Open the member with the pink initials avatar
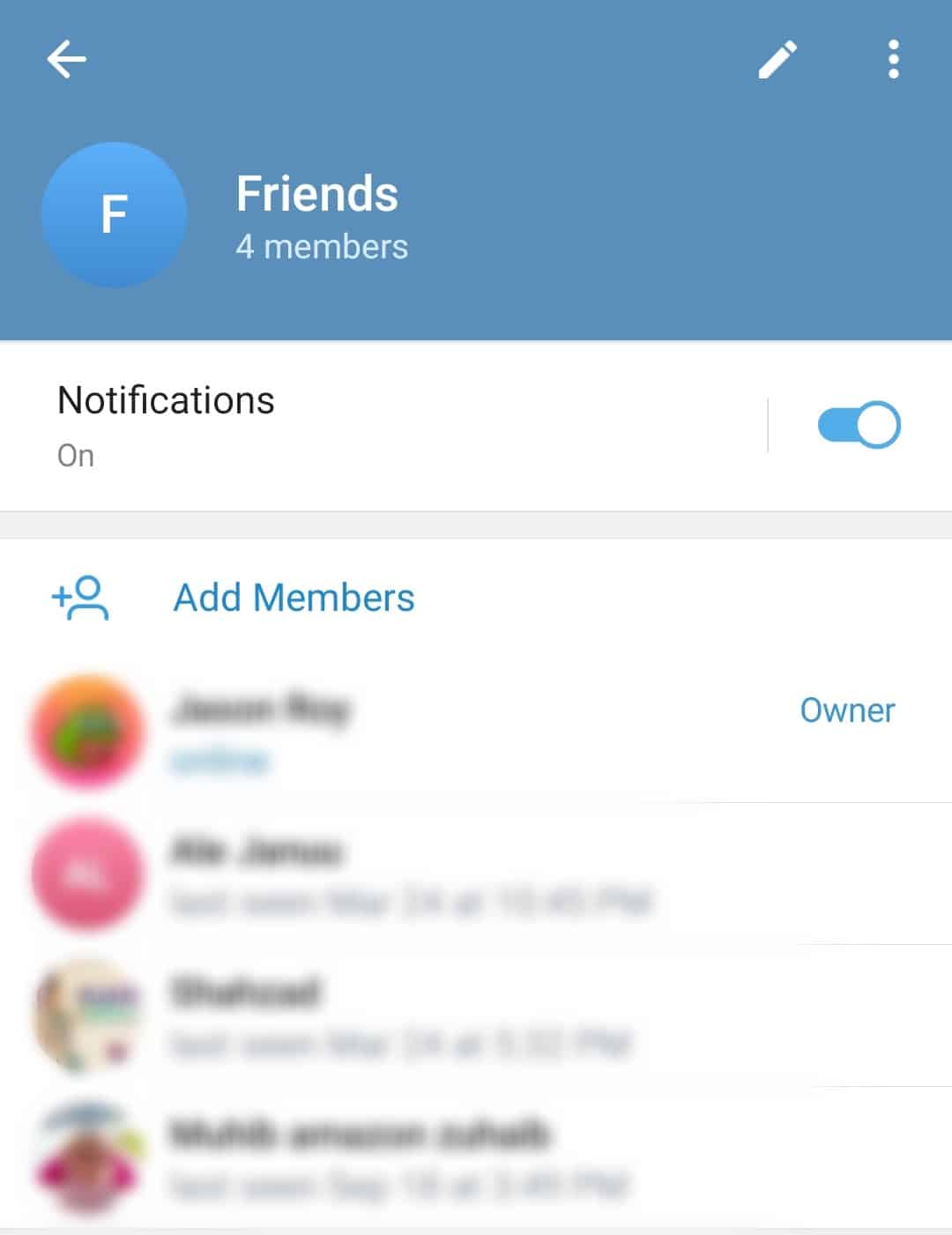952x1235 pixels. click(x=441, y=874)
